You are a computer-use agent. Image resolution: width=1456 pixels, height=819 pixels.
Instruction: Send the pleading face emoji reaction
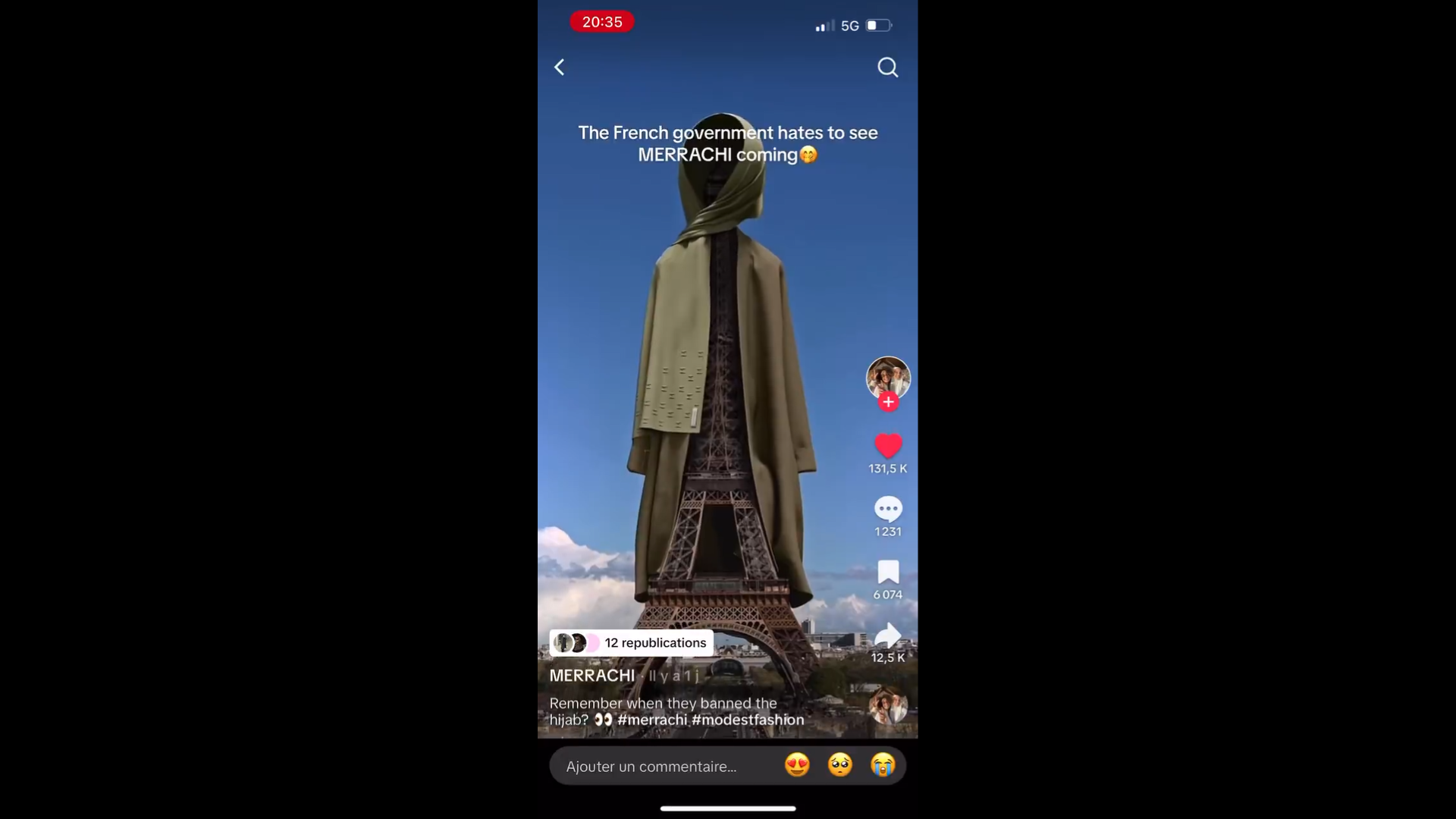(840, 765)
